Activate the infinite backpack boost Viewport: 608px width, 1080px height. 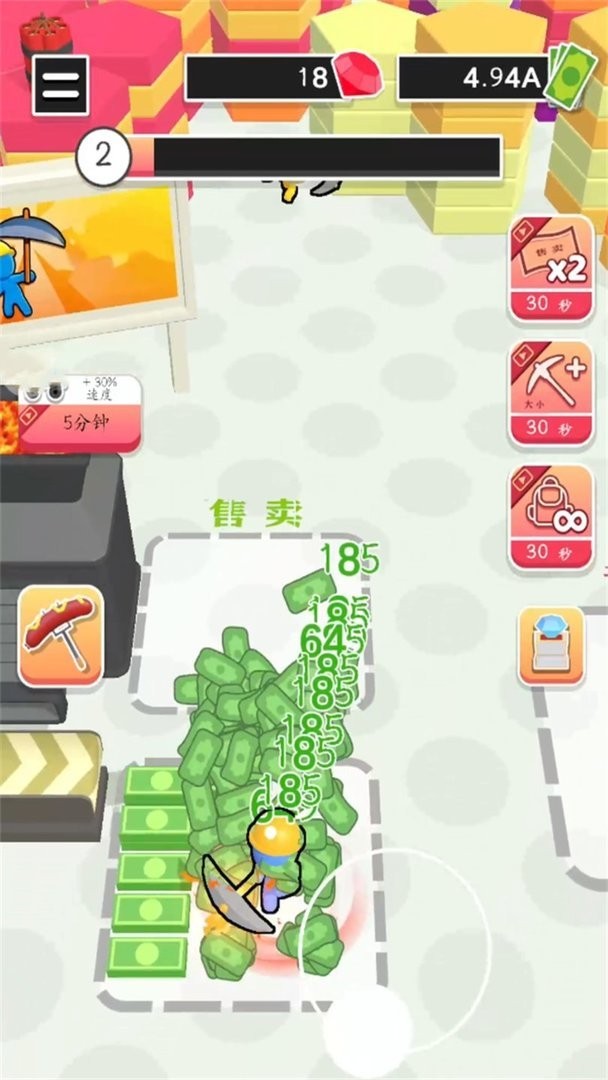tap(552, 518)
